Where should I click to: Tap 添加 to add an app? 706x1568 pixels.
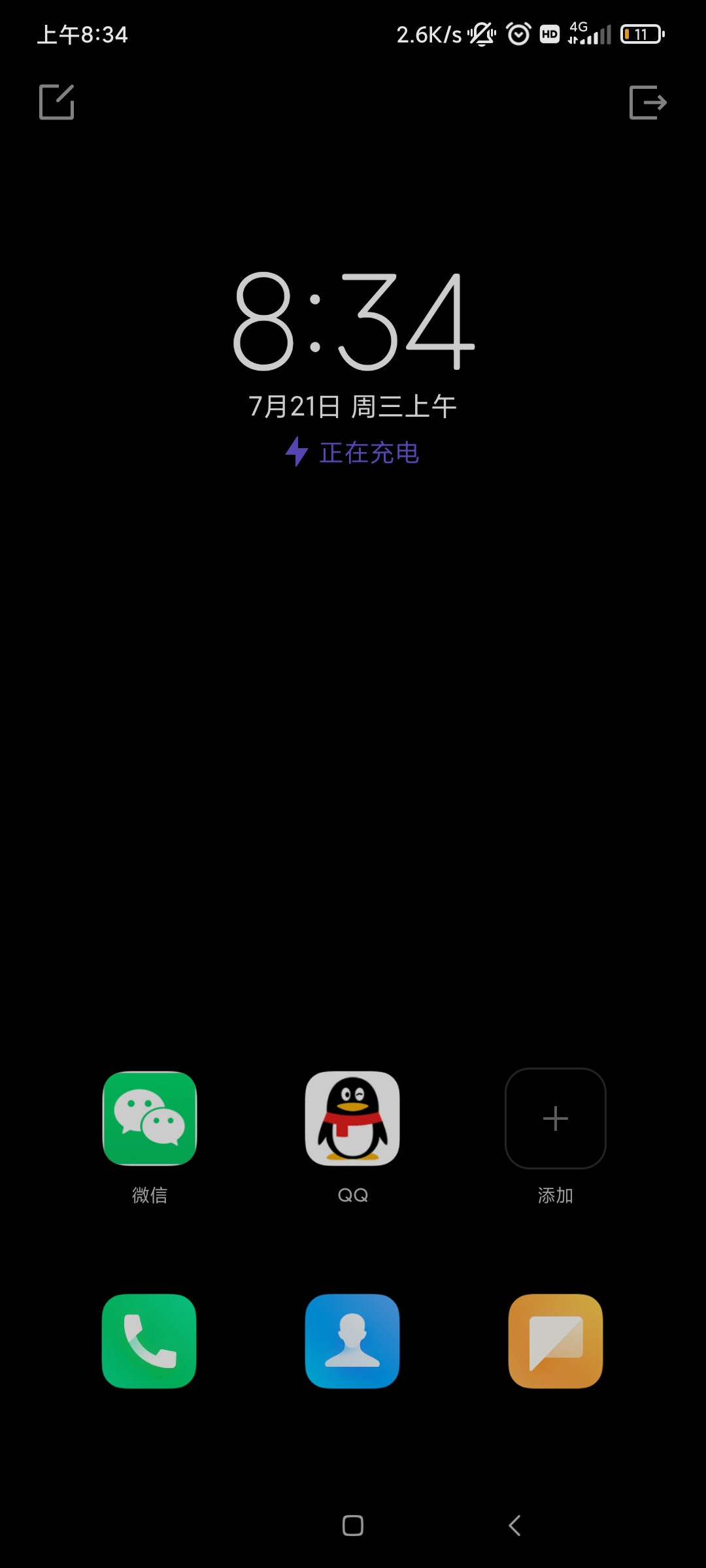coord(555,1118)
